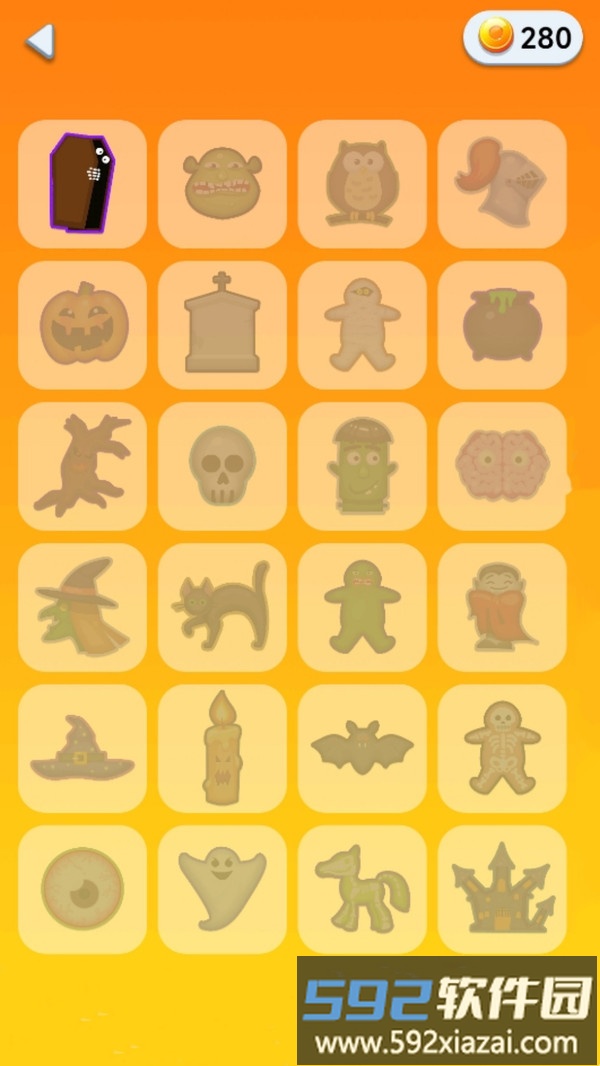Choose the black cat tile
Viewport: 600px width, 1066px height.
point(222,607)
